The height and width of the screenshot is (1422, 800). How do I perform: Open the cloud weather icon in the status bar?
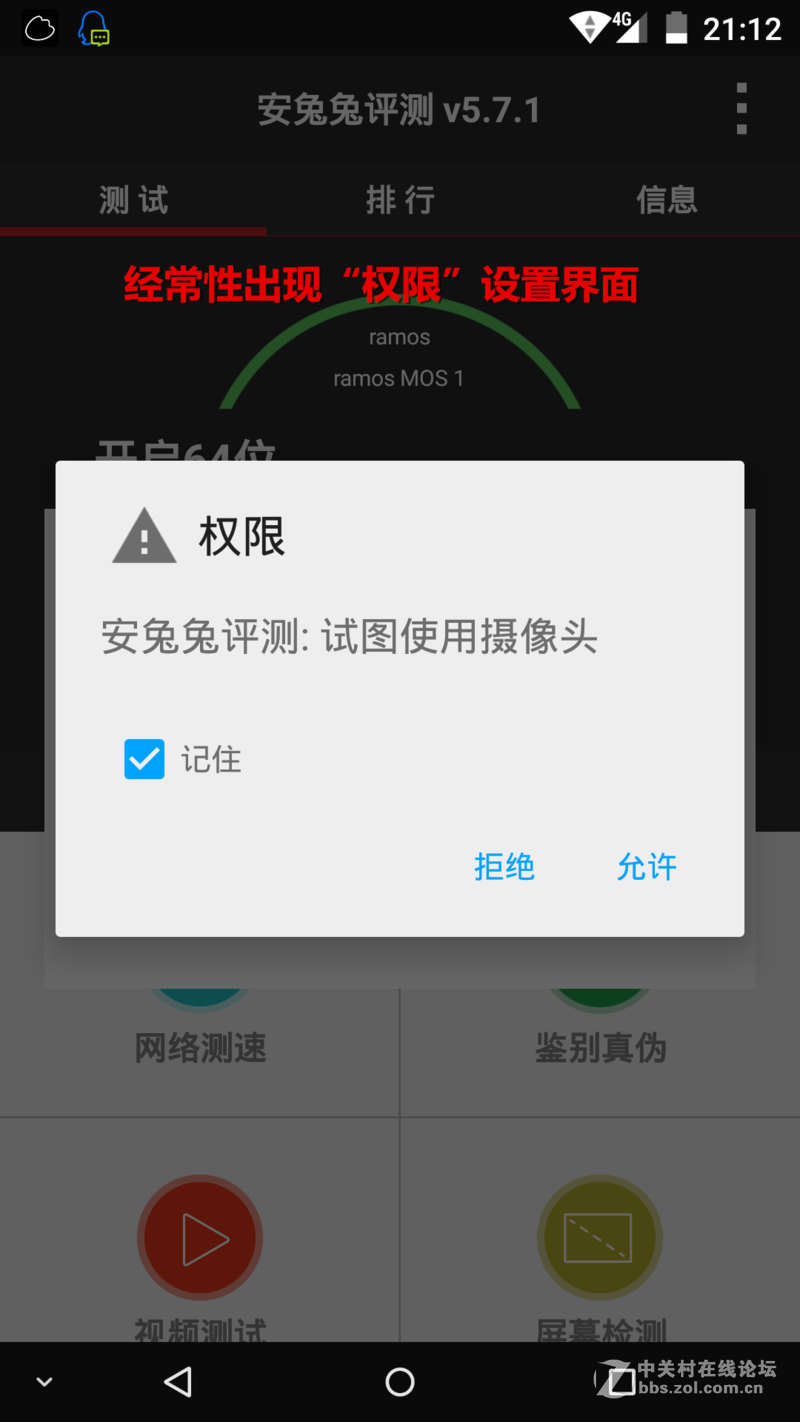coord(39,27)
